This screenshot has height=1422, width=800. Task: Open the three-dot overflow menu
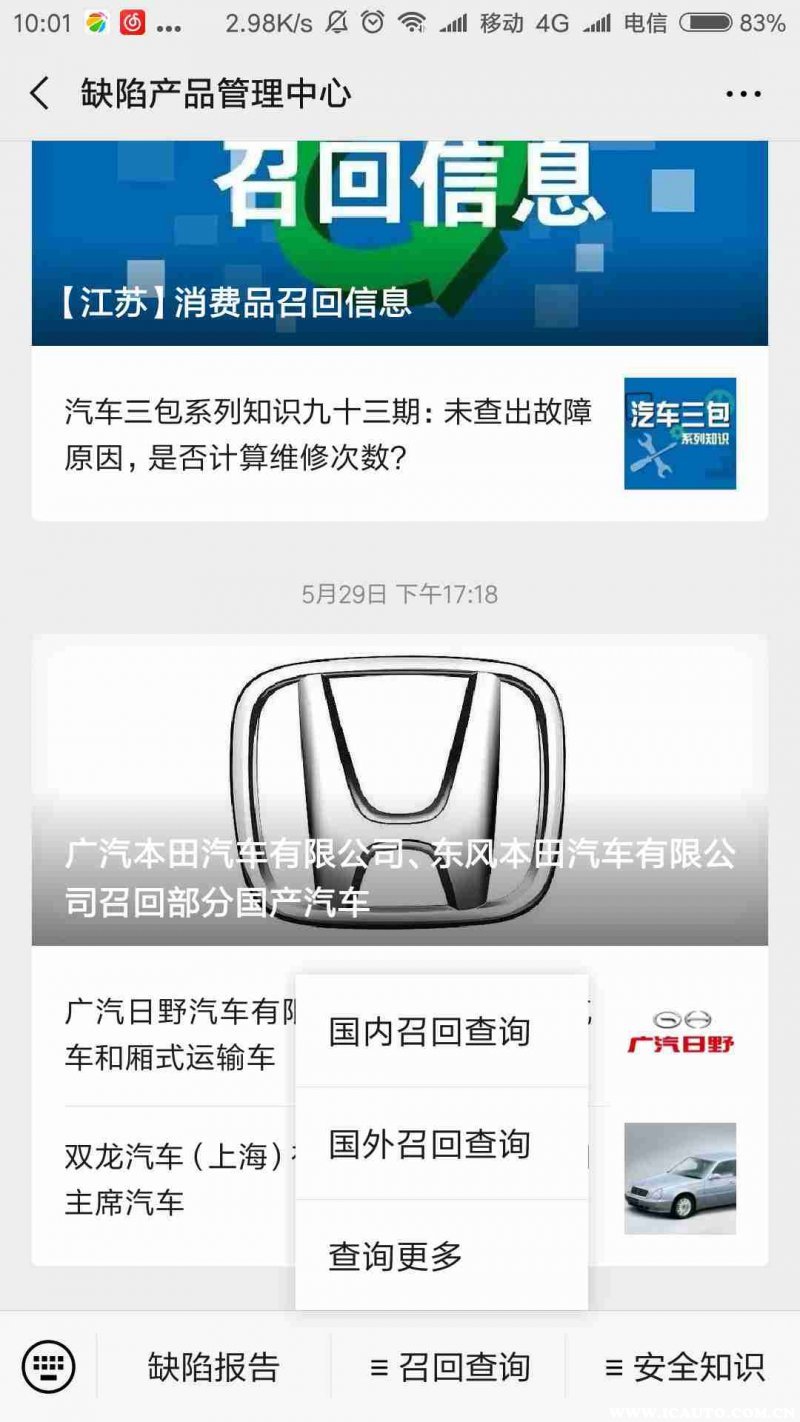(743, 94)
